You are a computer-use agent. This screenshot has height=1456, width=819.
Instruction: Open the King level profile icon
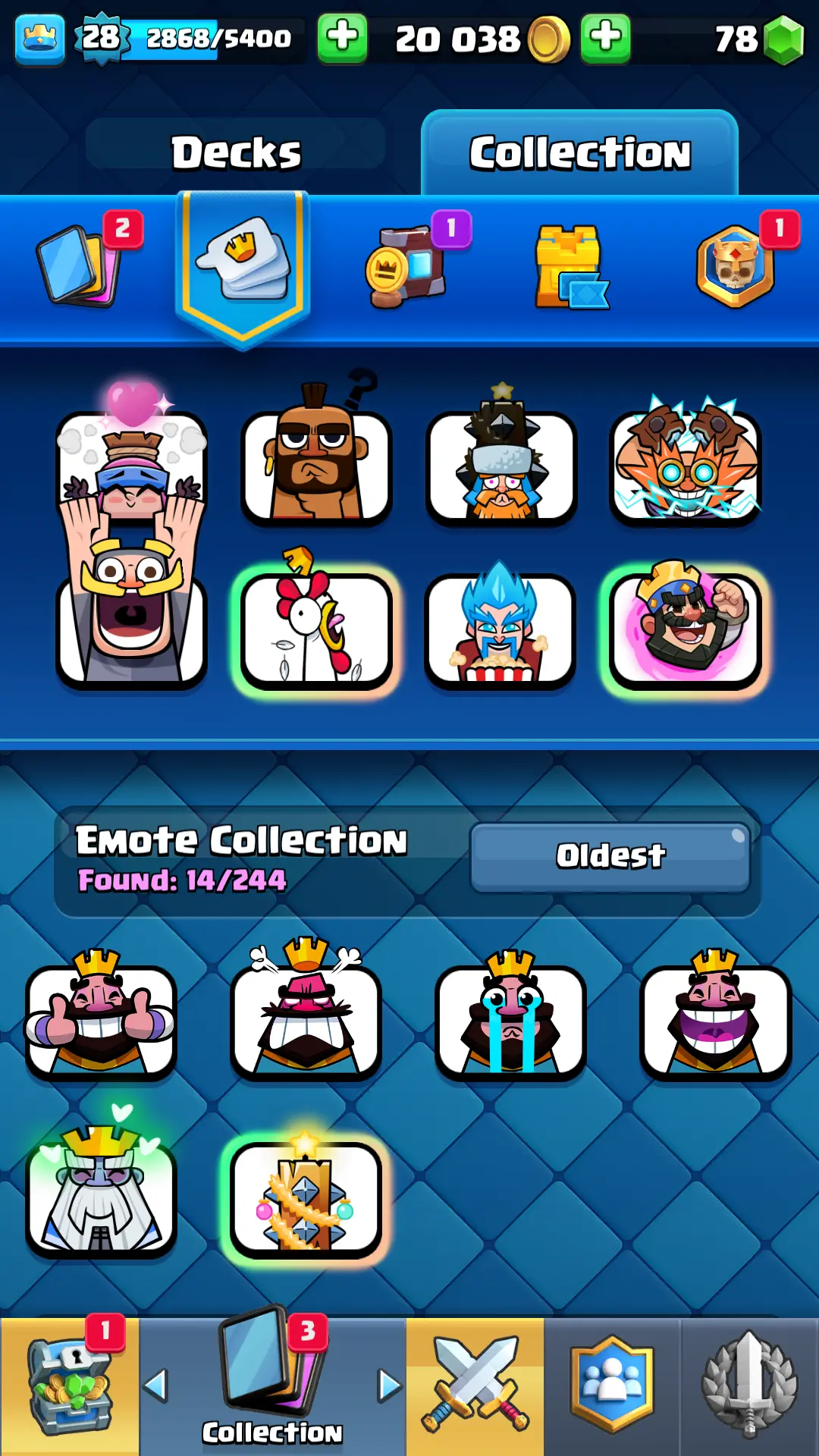click(39, 39)
